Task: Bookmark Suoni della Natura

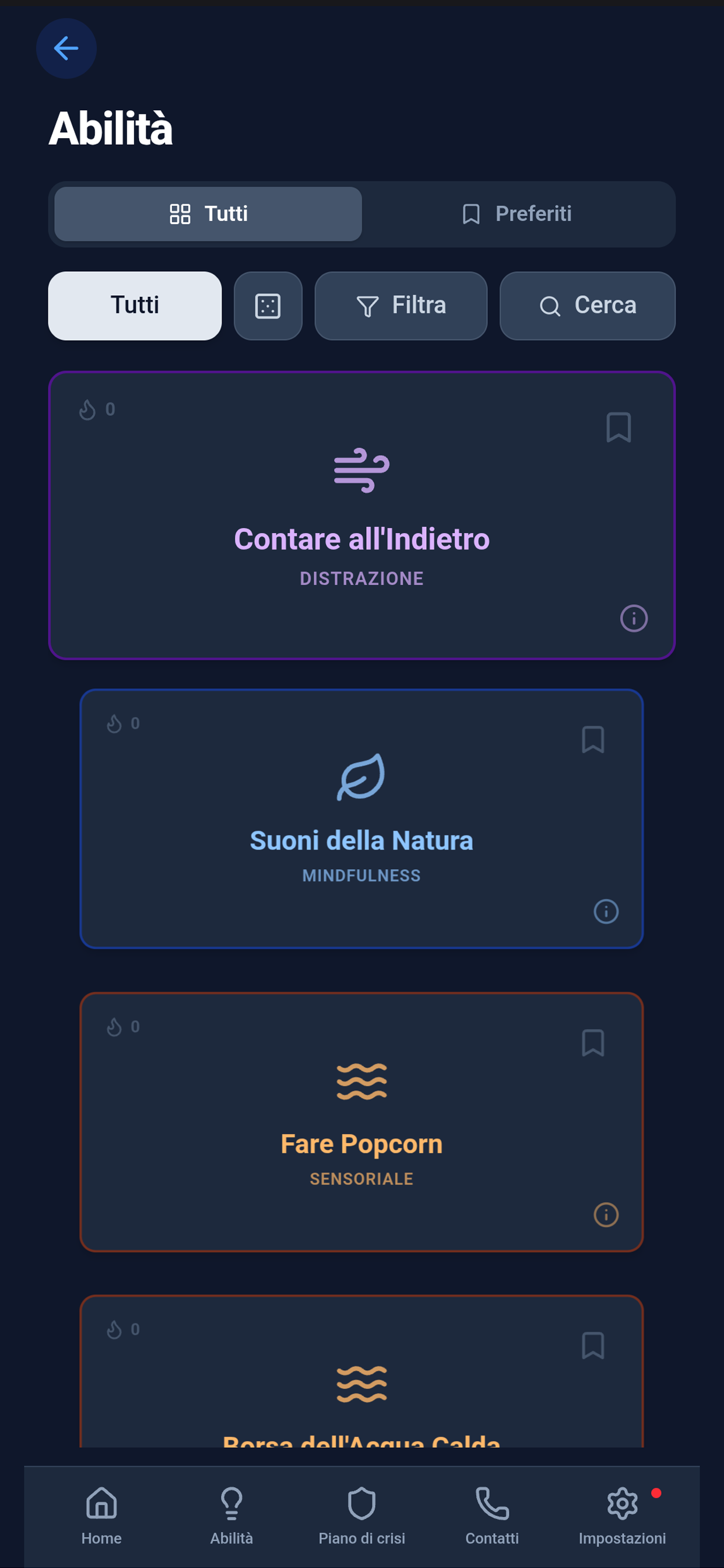Action: point(593,740)
